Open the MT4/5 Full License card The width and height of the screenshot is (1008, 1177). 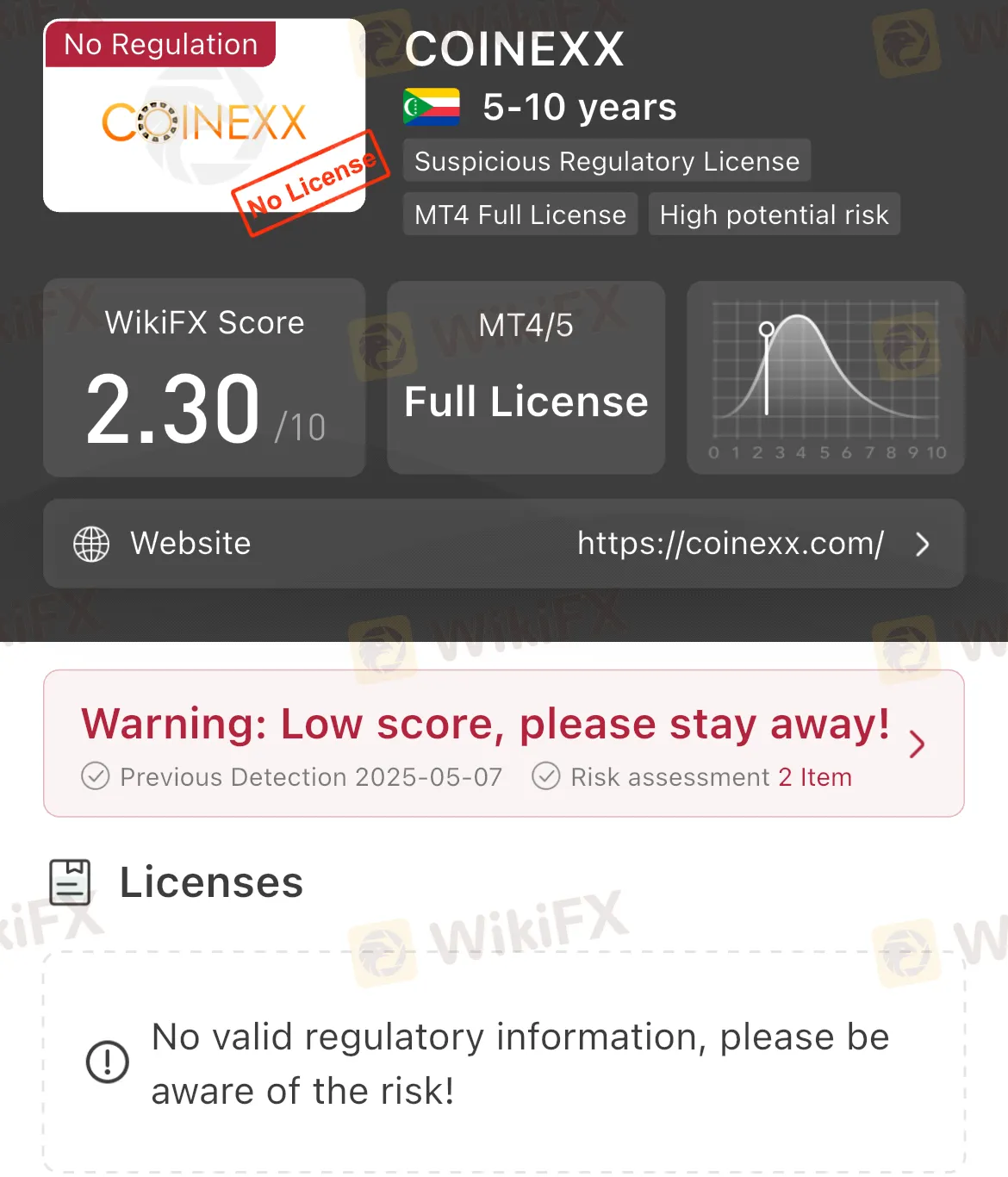[526, 377]
